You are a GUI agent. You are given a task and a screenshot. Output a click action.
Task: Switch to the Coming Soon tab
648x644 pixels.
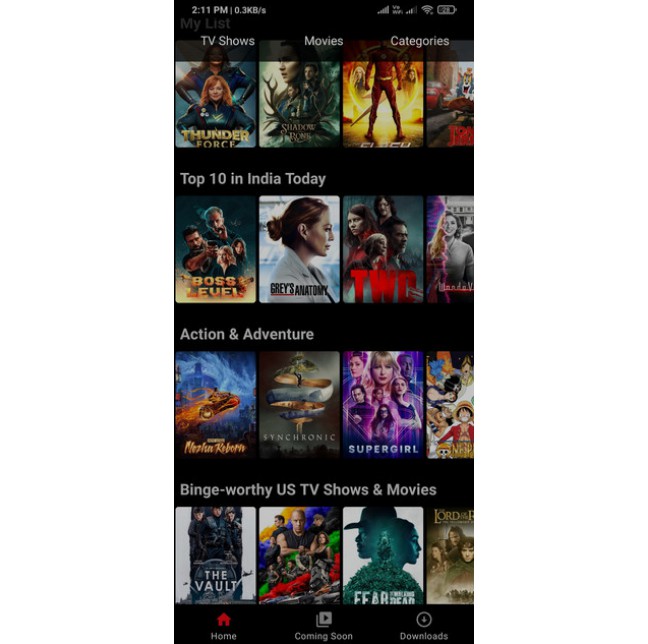coord(323,626)
